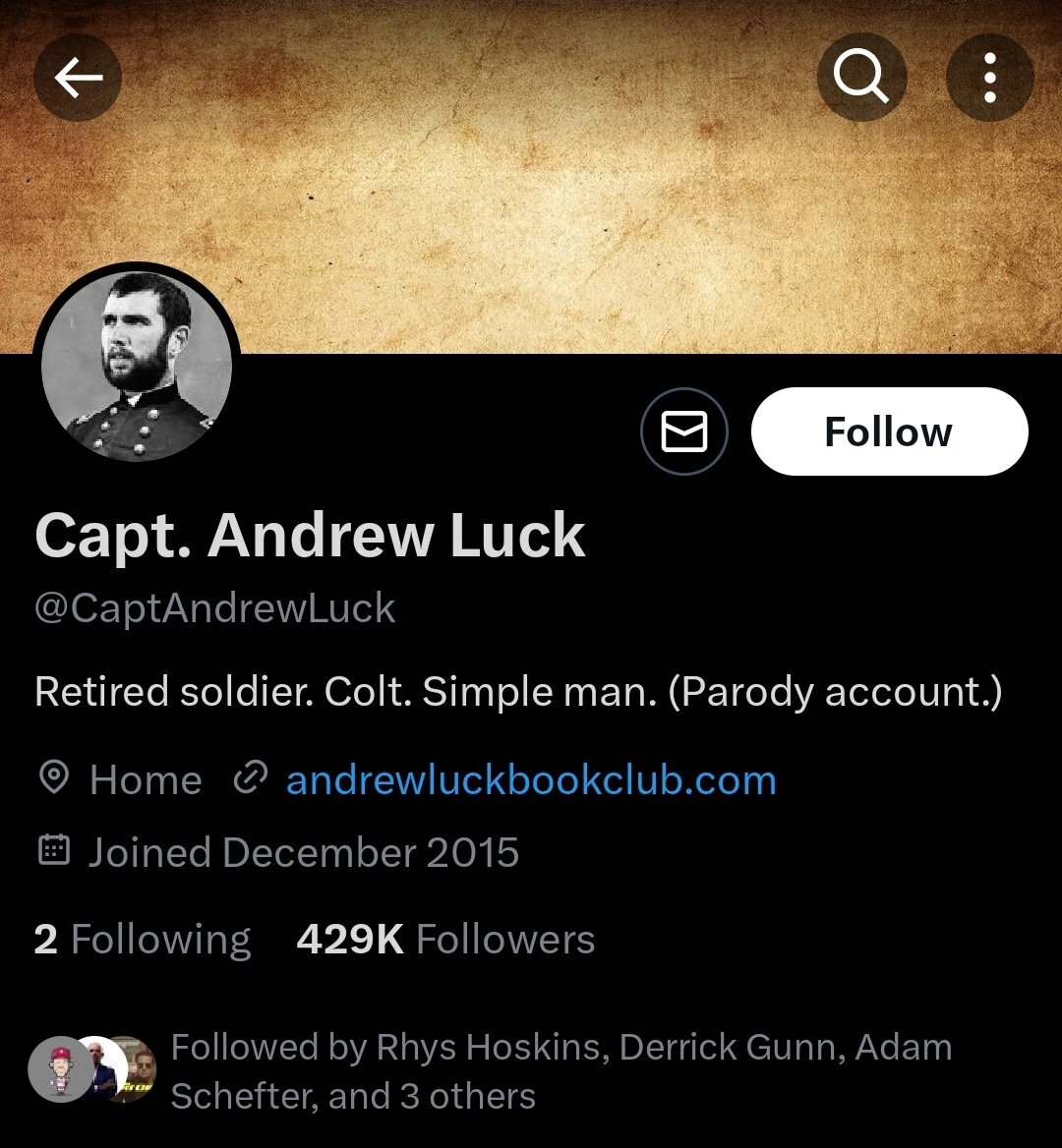
Task: Open the three-dot overflow menu
Action: pyautogui.click(x=989, y=77)
